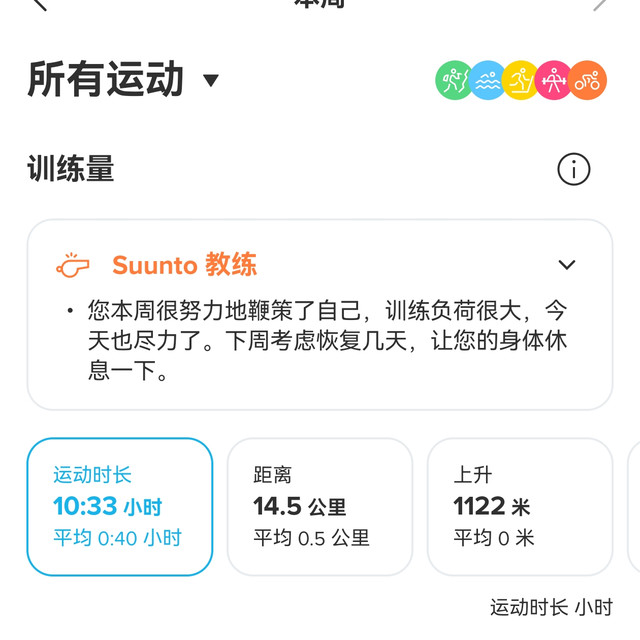Go to the previous week

click(38, 4)
